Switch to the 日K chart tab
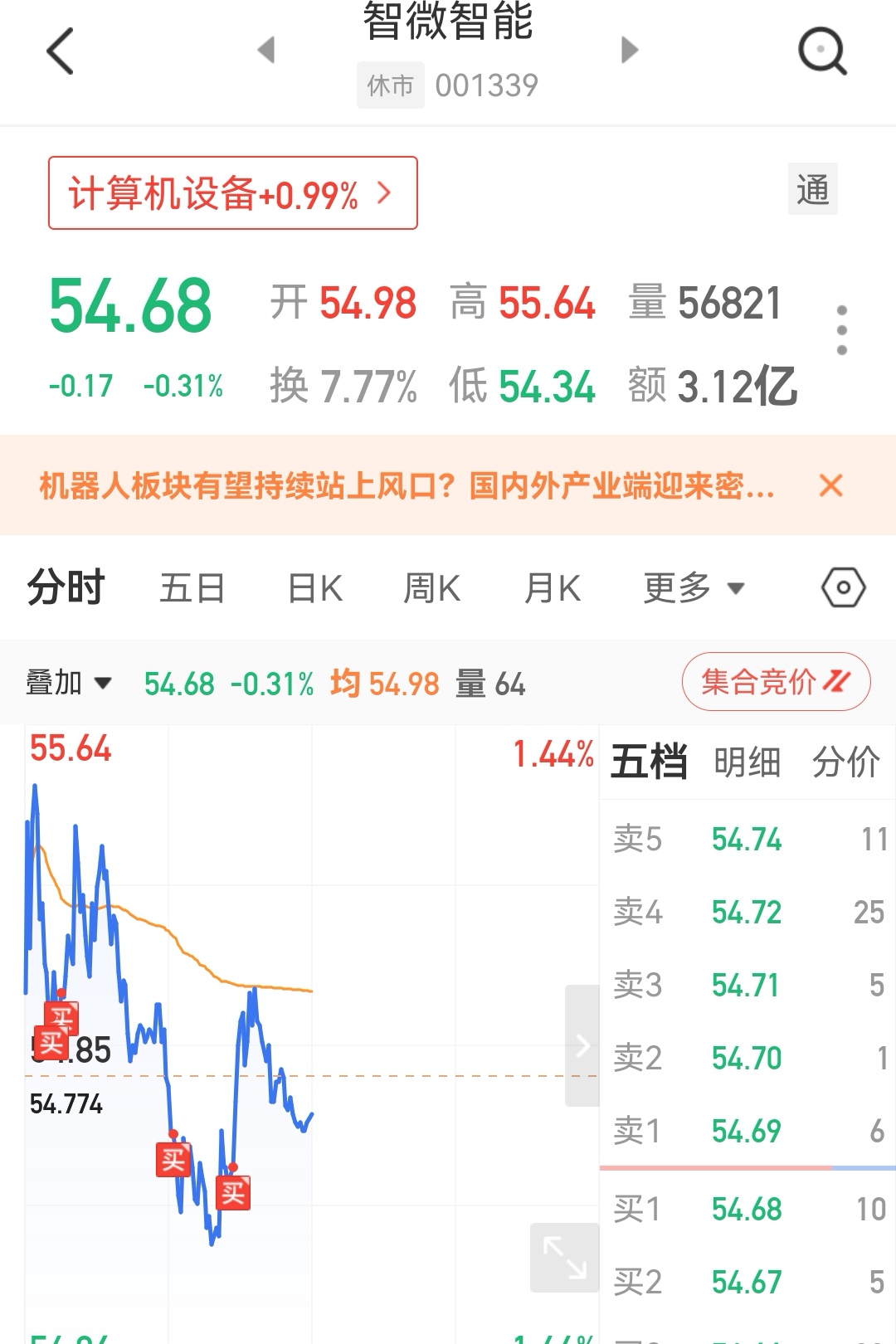 pyautogui.click(x=314, y=588)
